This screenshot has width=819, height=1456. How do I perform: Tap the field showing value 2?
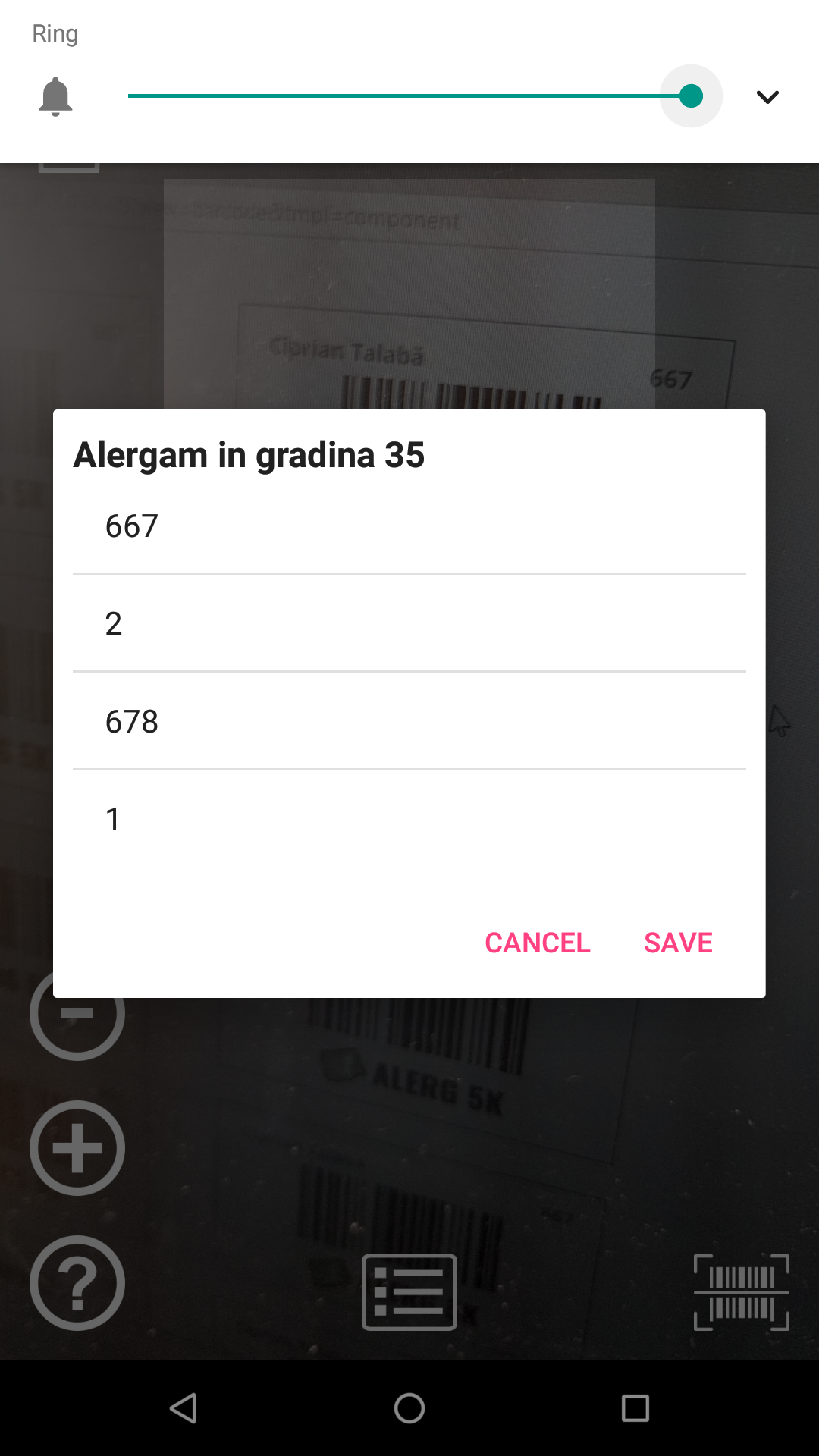pos(409,623)
